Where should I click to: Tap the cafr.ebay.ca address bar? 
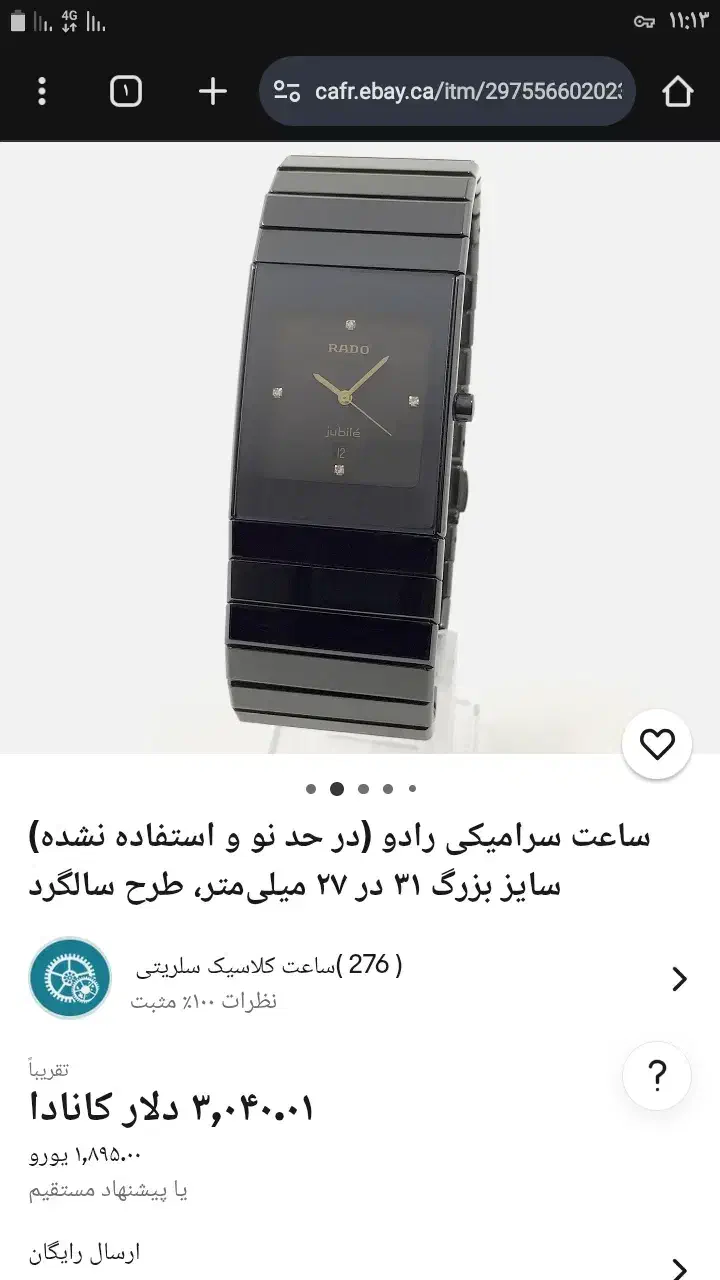448,92
